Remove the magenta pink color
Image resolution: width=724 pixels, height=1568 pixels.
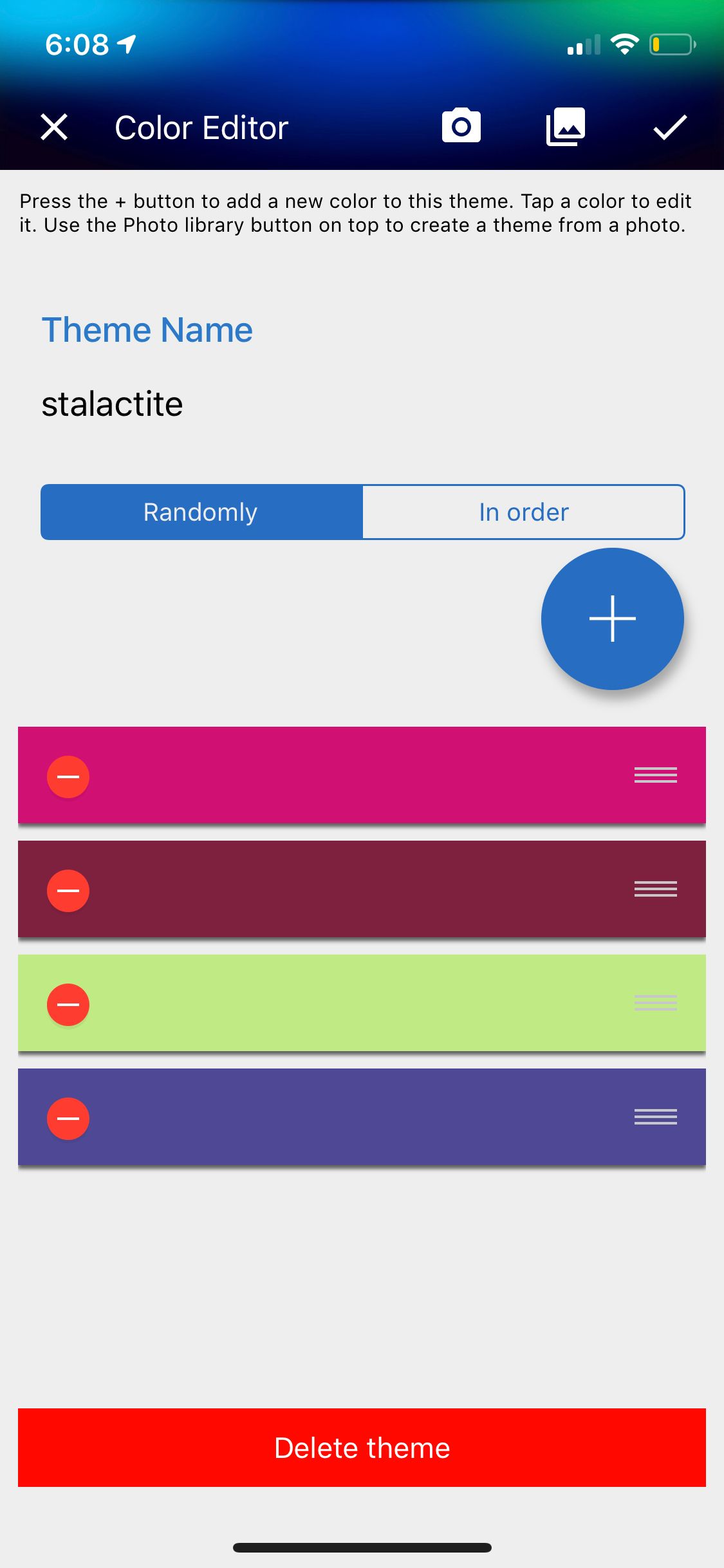click(68, 777)
